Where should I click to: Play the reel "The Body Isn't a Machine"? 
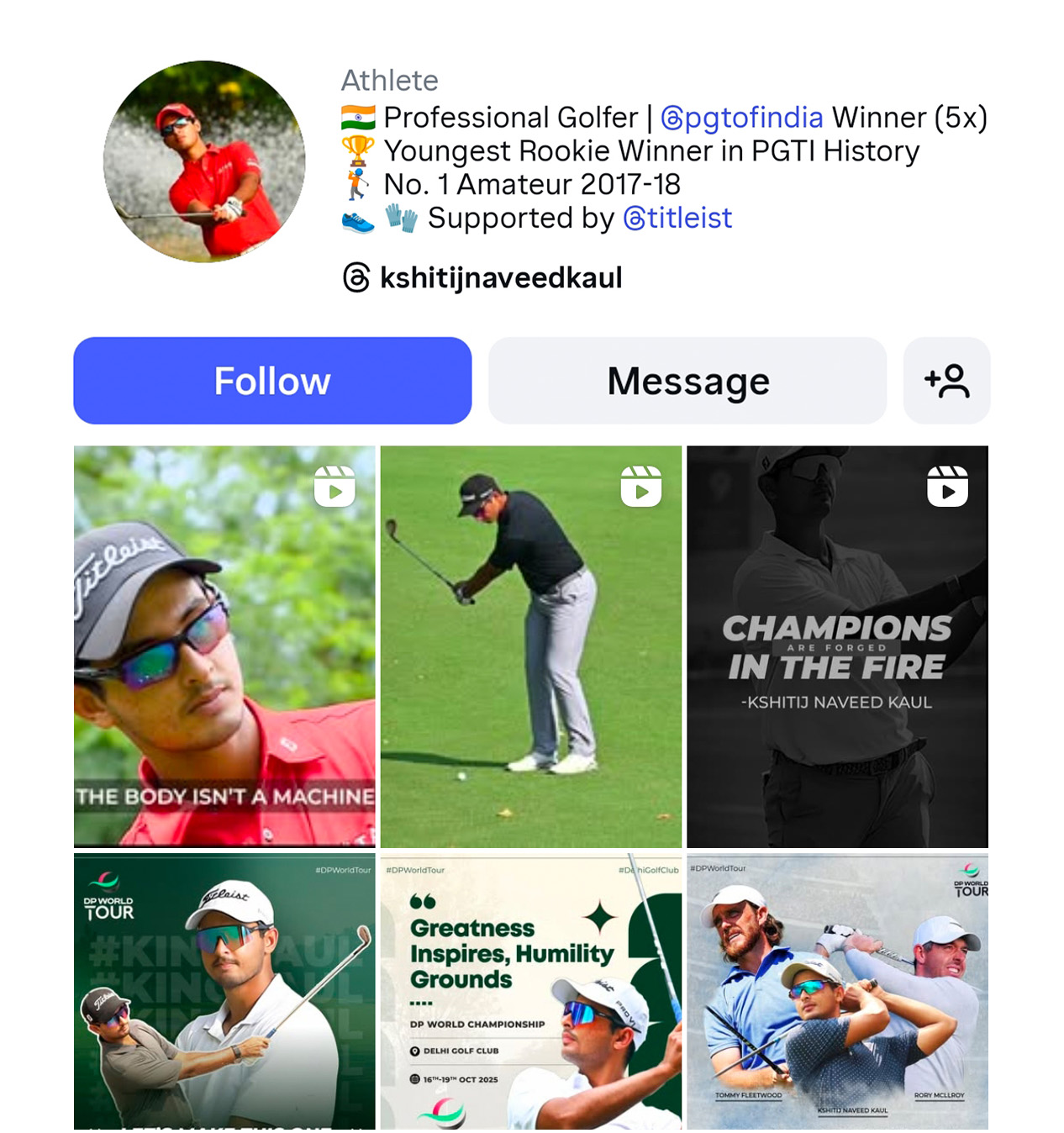pos(224,646)
